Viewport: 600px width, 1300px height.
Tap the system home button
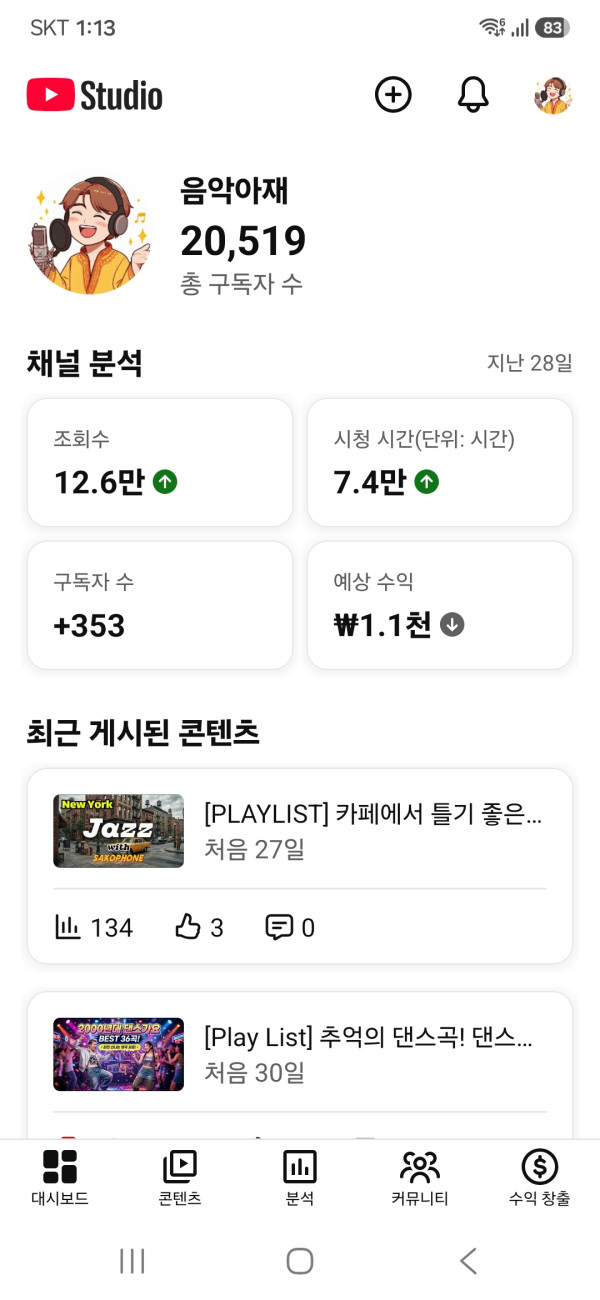[x=300, y=1261]
